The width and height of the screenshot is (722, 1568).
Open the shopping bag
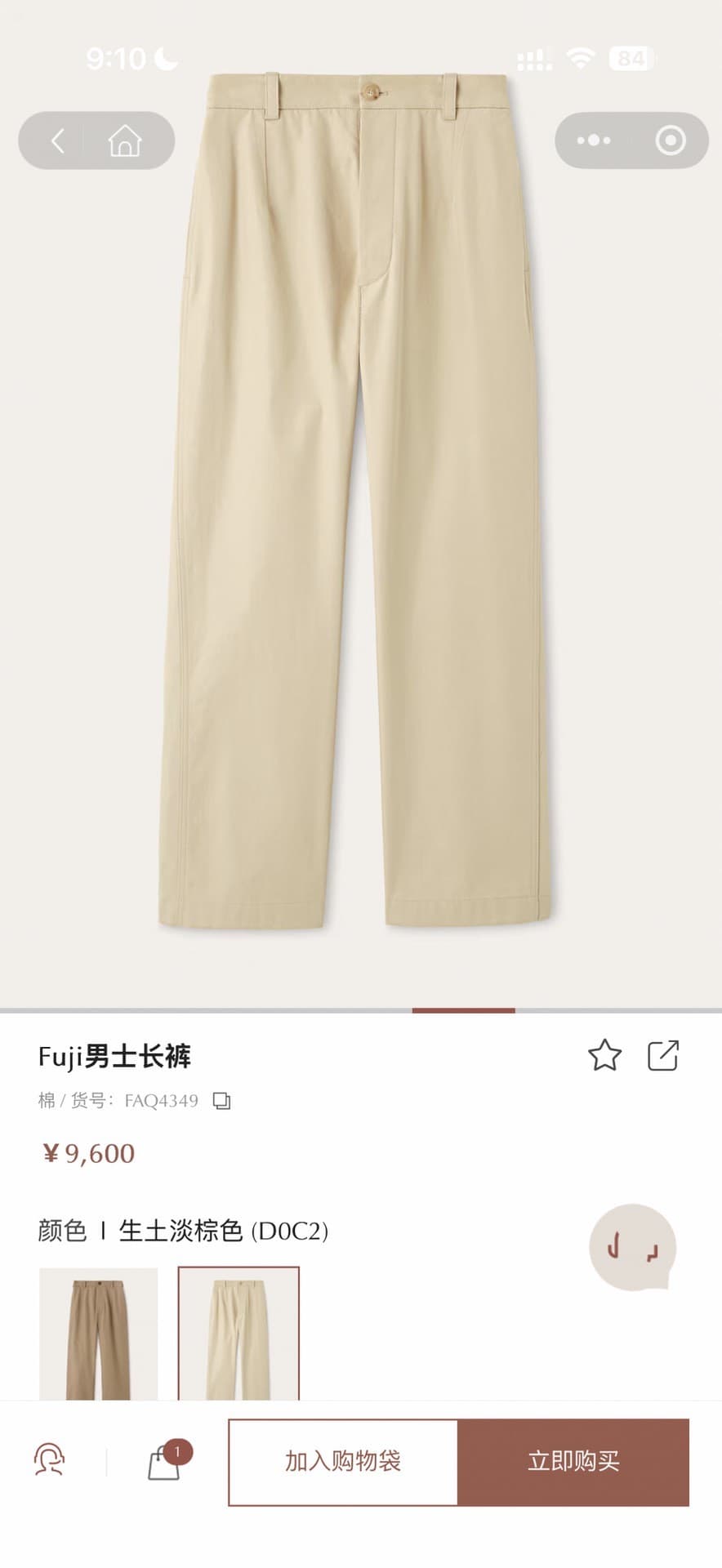click(164, 1461)
